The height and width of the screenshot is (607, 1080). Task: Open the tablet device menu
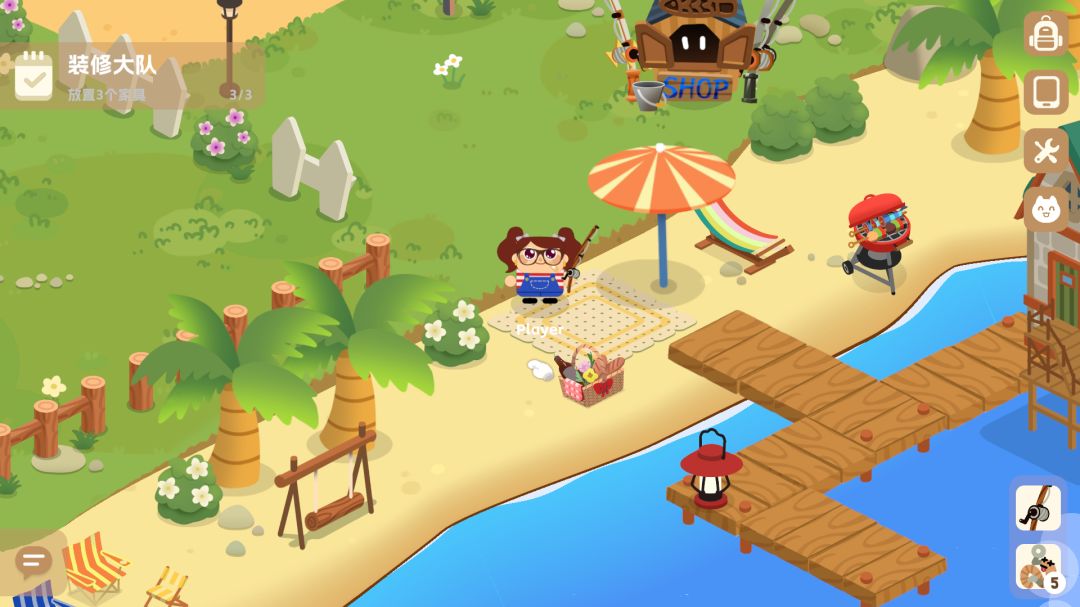click(x=1045, y=92)
